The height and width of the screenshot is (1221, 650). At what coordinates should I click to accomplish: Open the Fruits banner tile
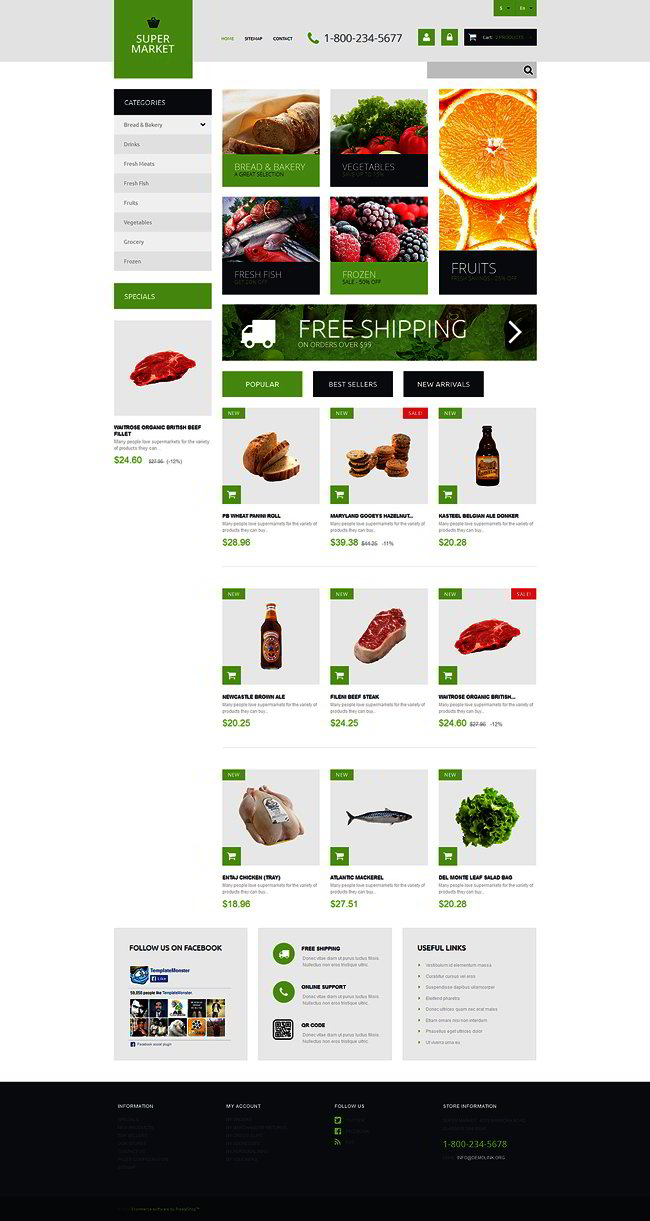(x=487, y=191)
